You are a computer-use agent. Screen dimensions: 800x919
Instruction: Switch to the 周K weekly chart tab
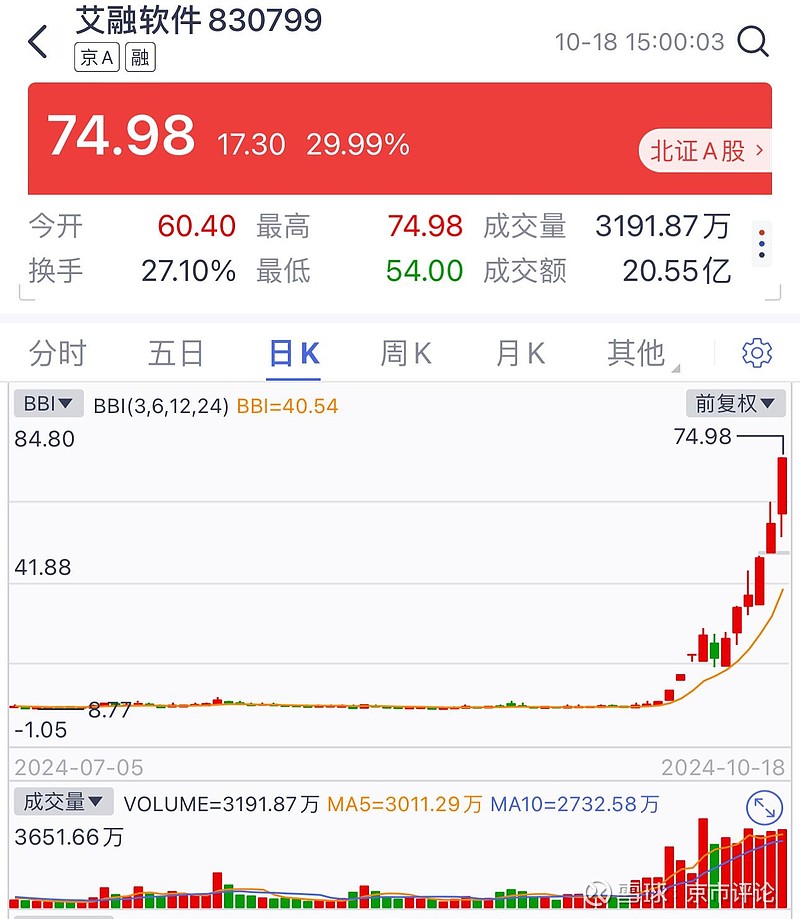pyautogui.click(x=405, y=352)
